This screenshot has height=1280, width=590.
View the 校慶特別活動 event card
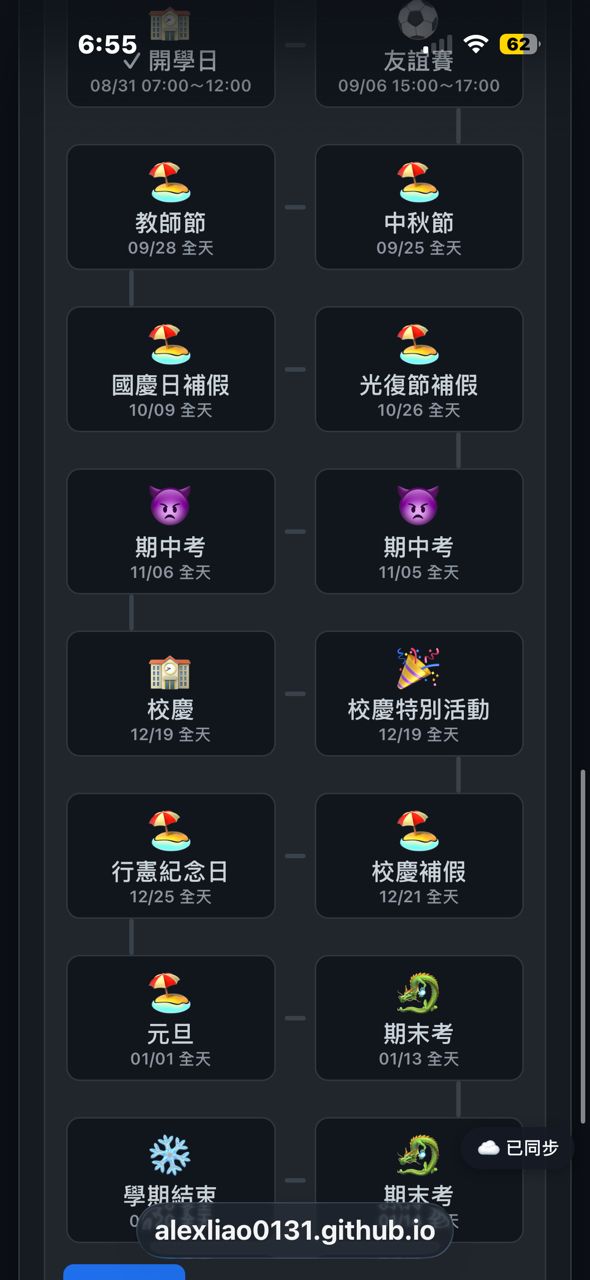coord(419,693)
